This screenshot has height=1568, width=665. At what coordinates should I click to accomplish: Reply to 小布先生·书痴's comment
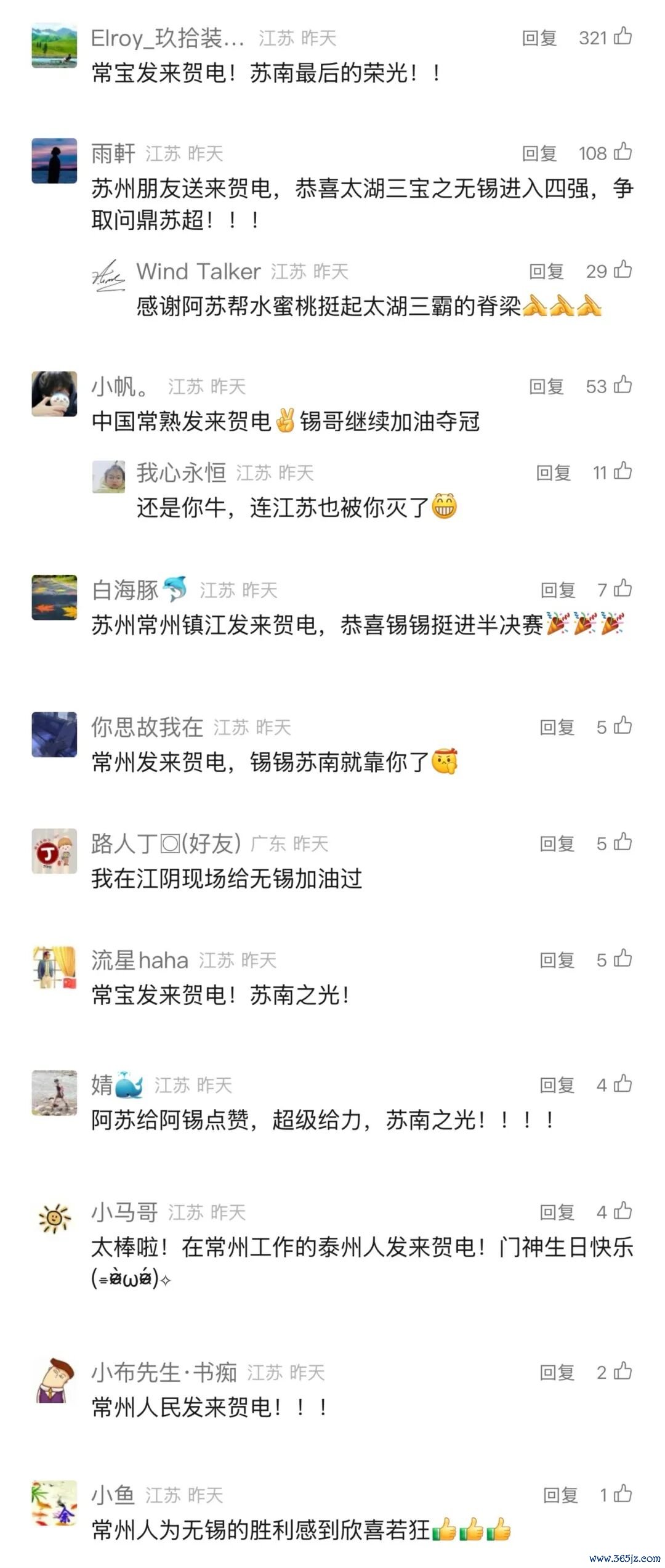[557, 1372]
